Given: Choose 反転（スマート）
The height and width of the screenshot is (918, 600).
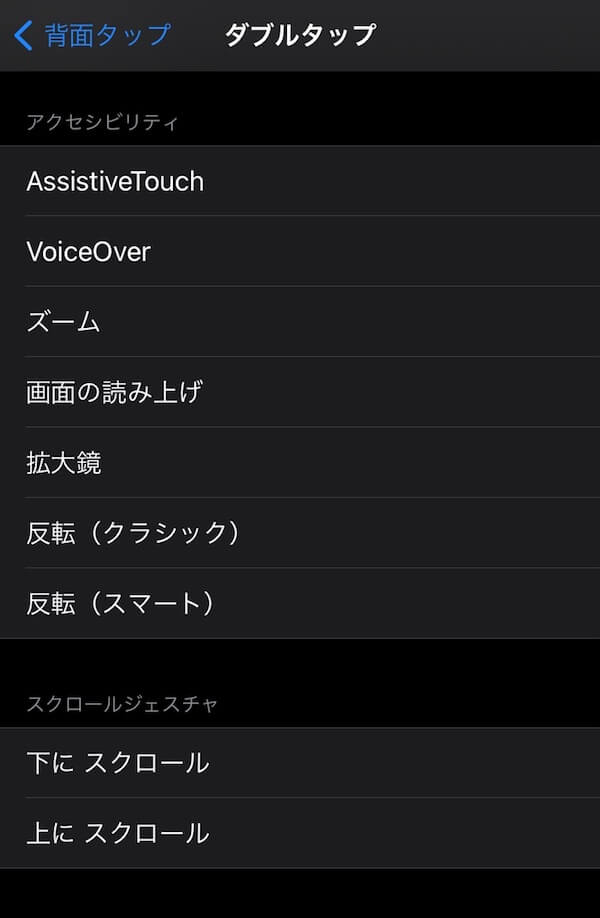Looking at the screenshot, I should point(300,604).
